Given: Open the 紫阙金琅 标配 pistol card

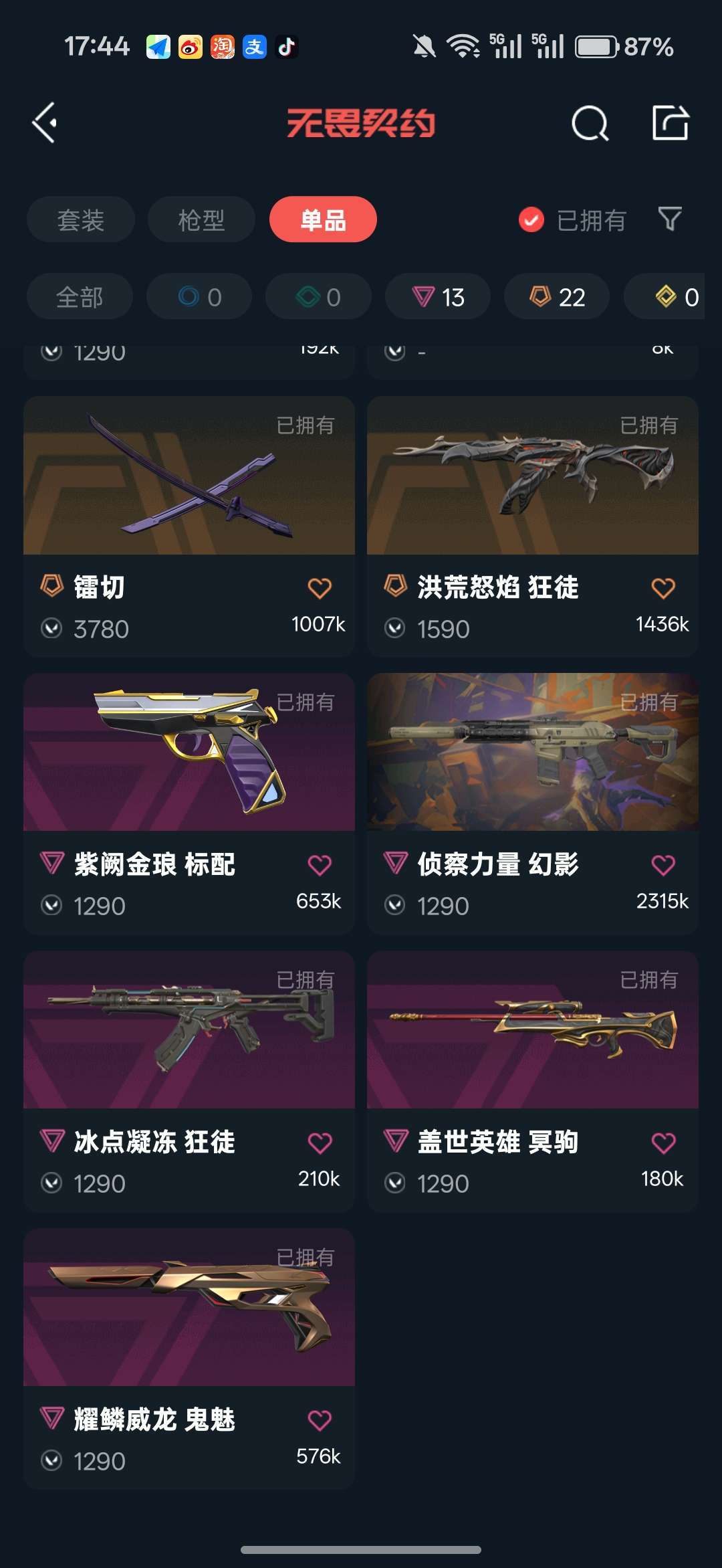Looking at the screenshot, I should pyautogui.click(x=189, y=753).
